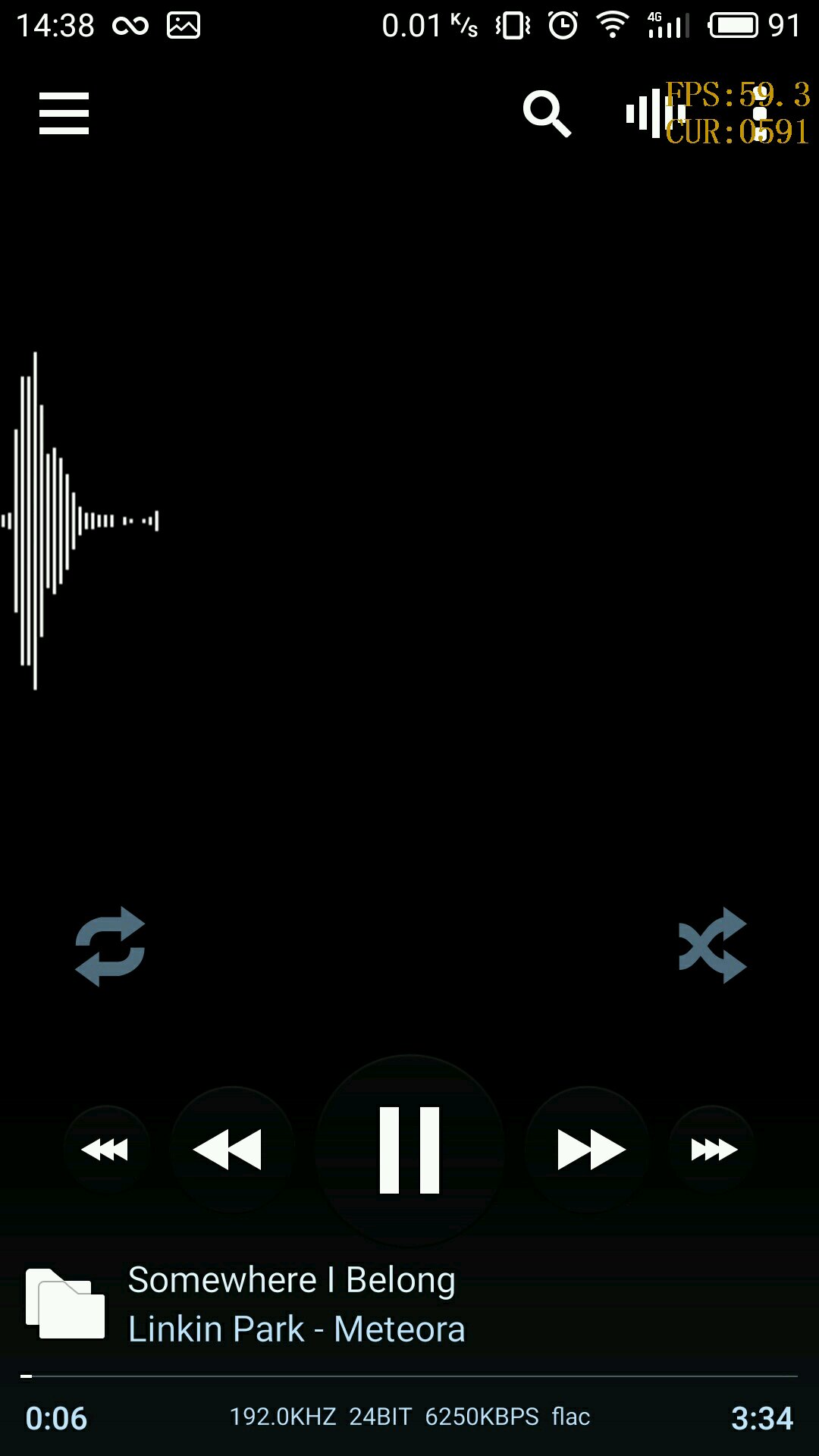Jump to the next folder
The image size is (819, 1456).
click(x=712, y=1150)
